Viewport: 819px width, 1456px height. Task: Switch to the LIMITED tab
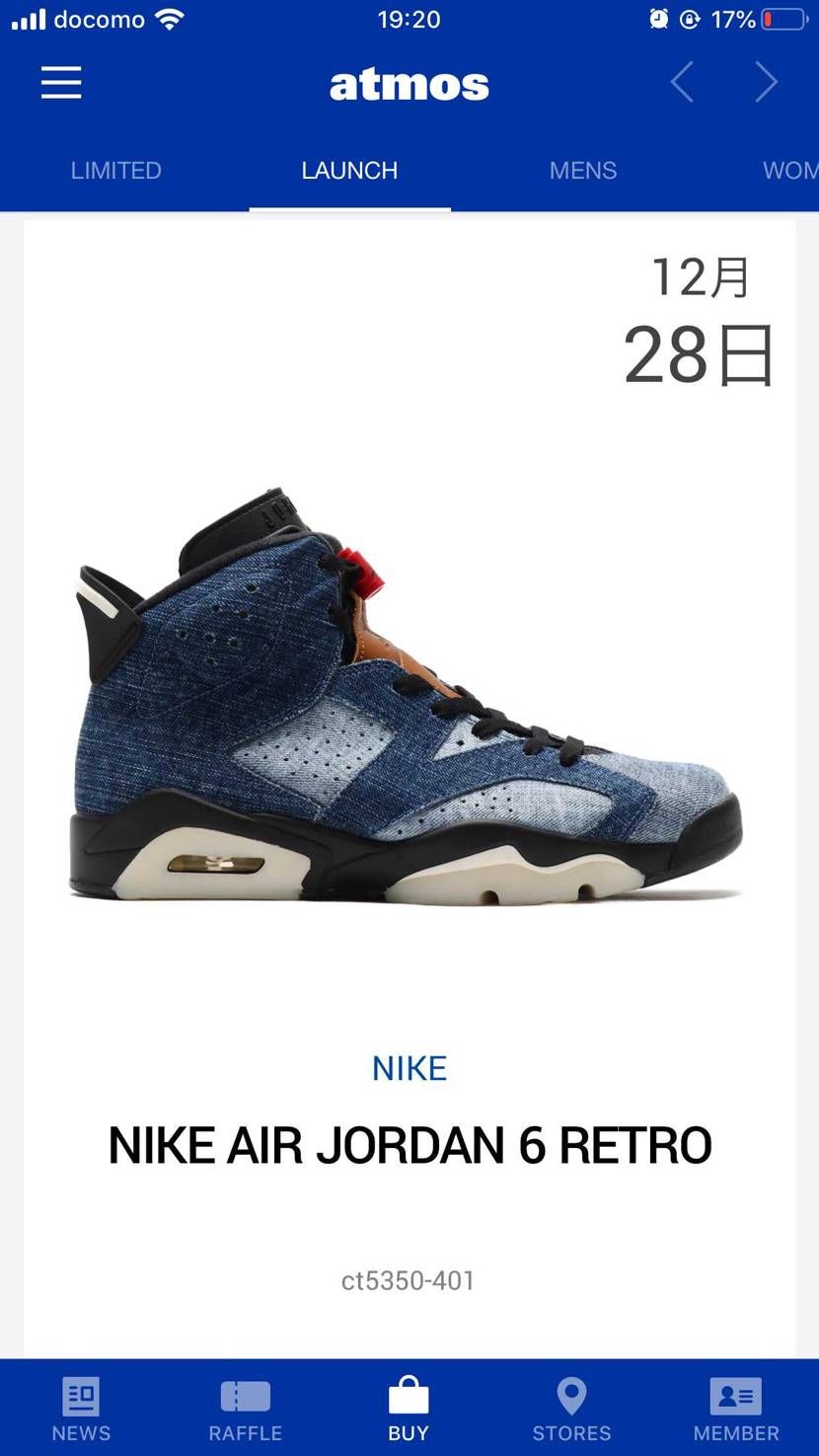point(116,170)
